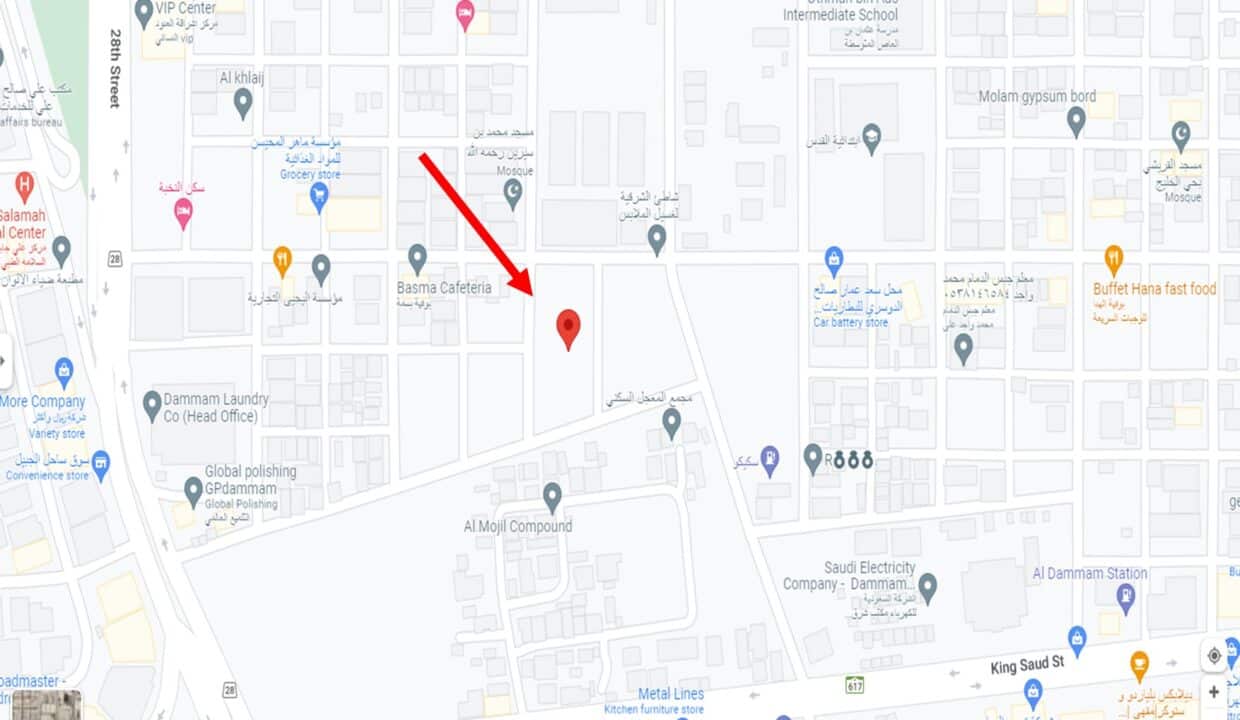Center map on my location

click(x=1214, y=656)
